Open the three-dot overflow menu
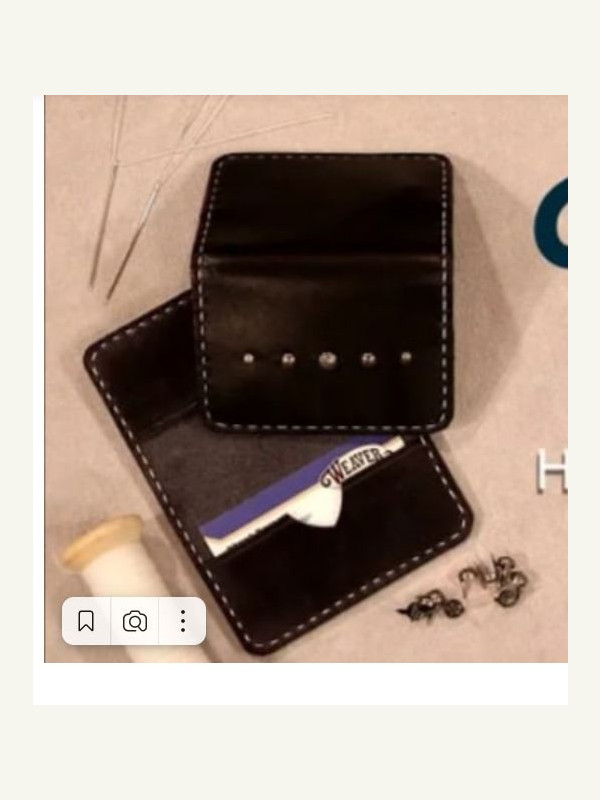This screenshot has width=600, height=800. pos(182,622)
